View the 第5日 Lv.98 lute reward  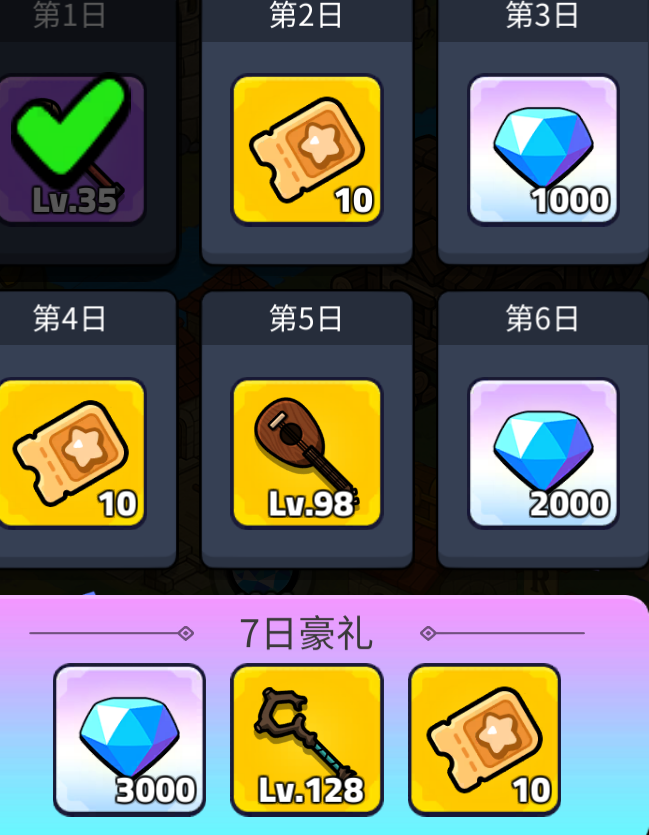[307, 454]
